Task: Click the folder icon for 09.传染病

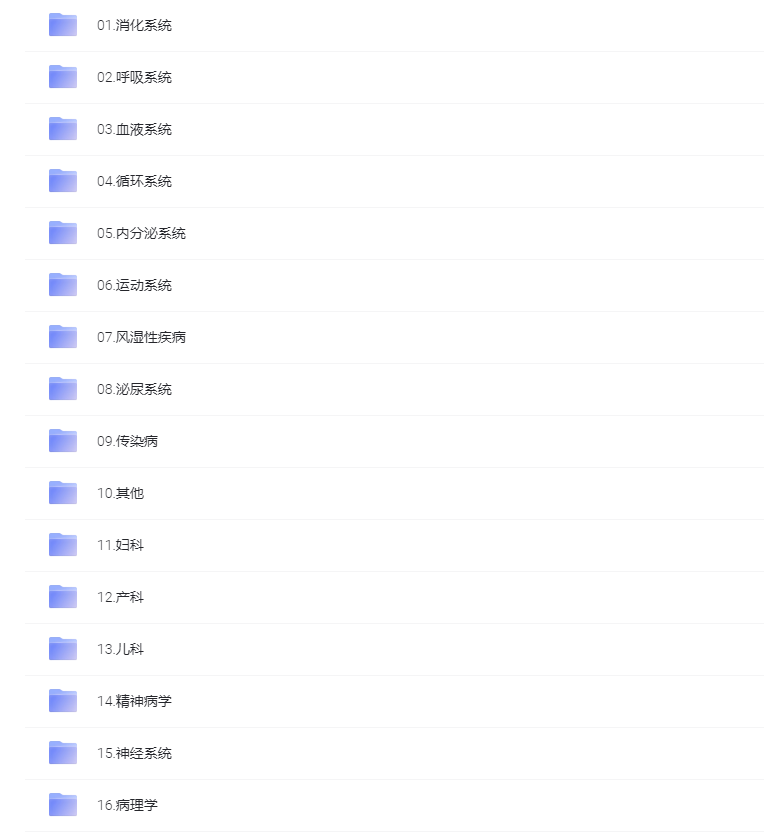Action: (62, 441)
